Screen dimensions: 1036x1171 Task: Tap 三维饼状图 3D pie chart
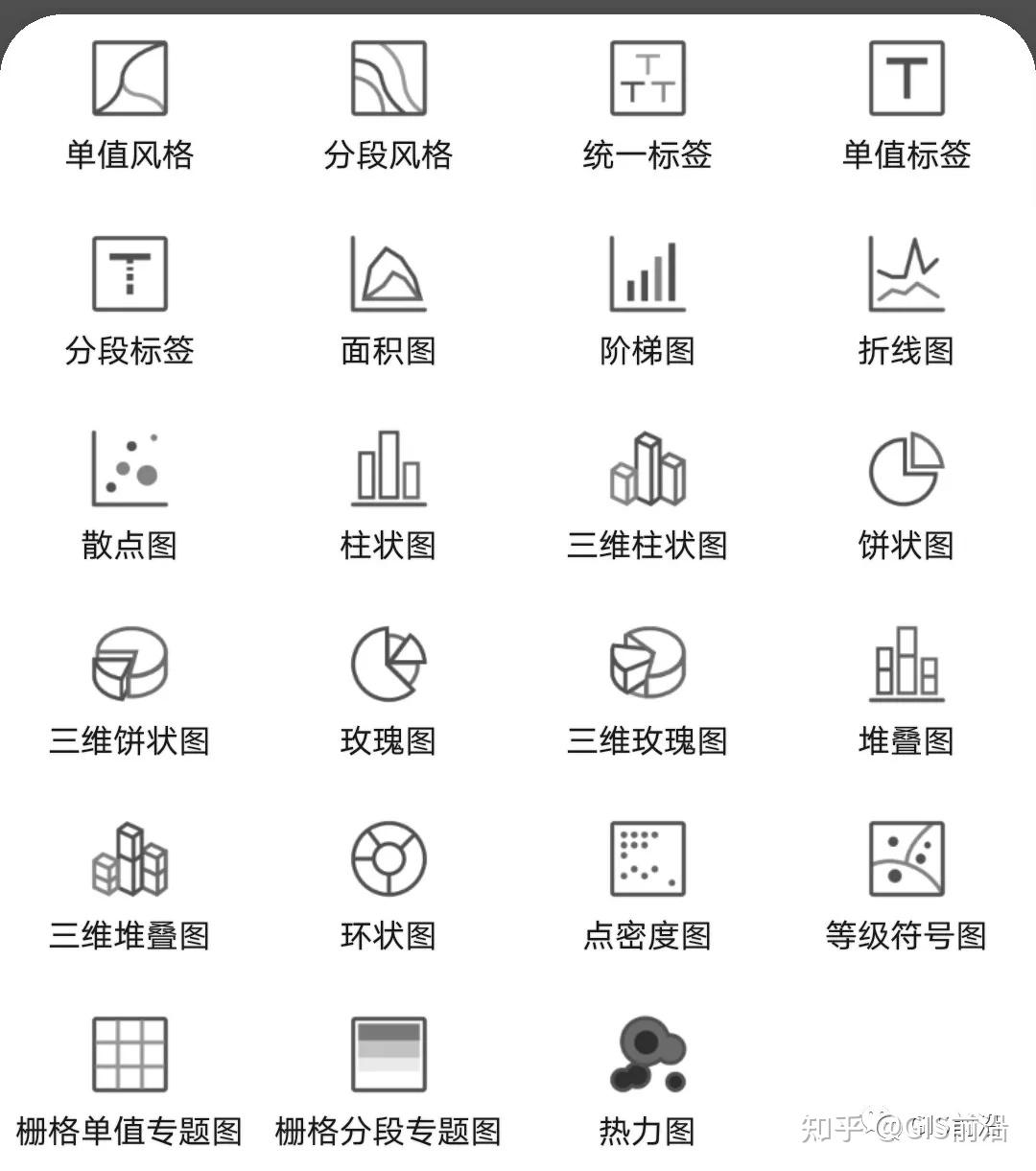point(129,665)
